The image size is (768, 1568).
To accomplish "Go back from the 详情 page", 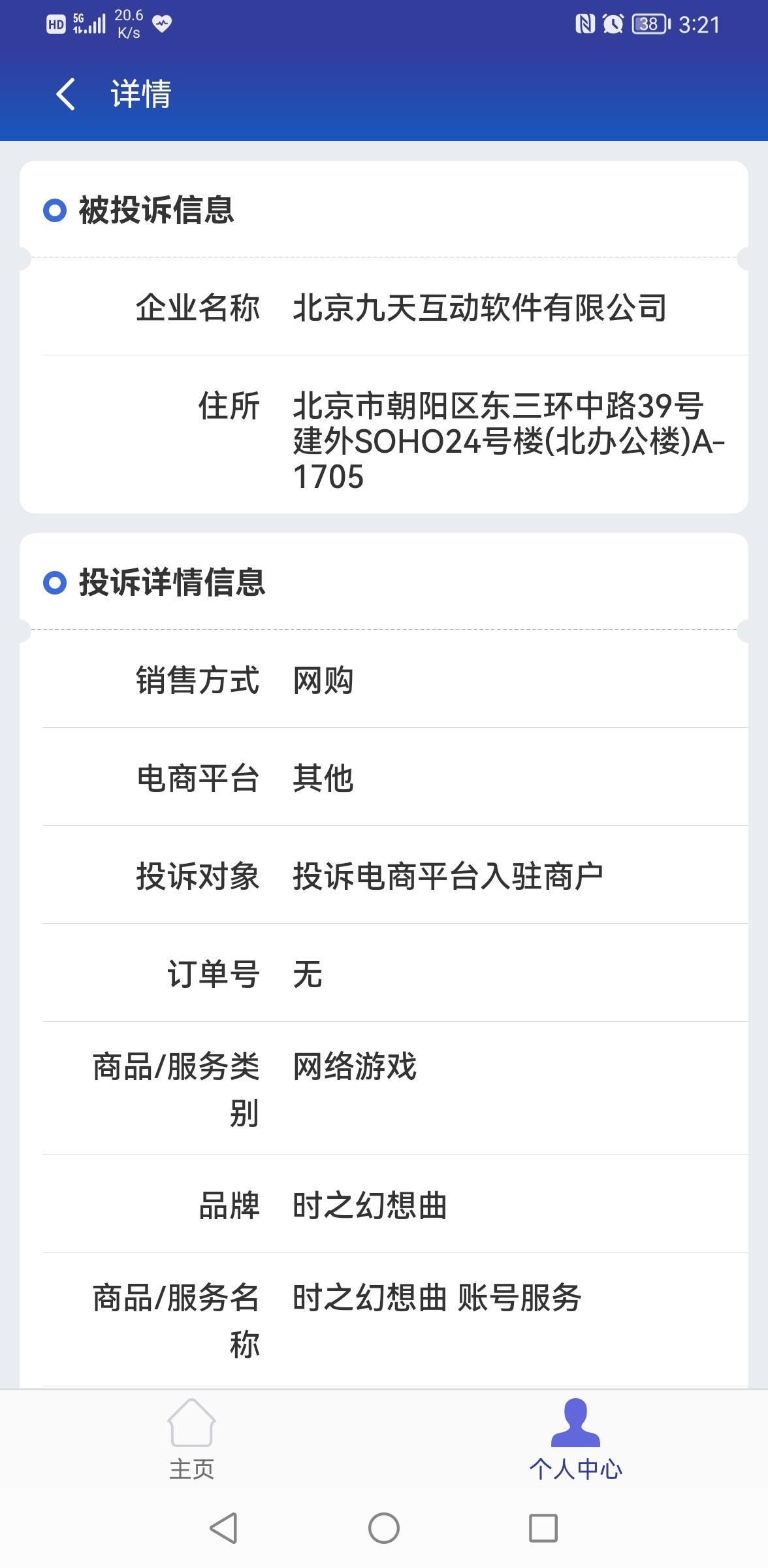I will [66, 93].
